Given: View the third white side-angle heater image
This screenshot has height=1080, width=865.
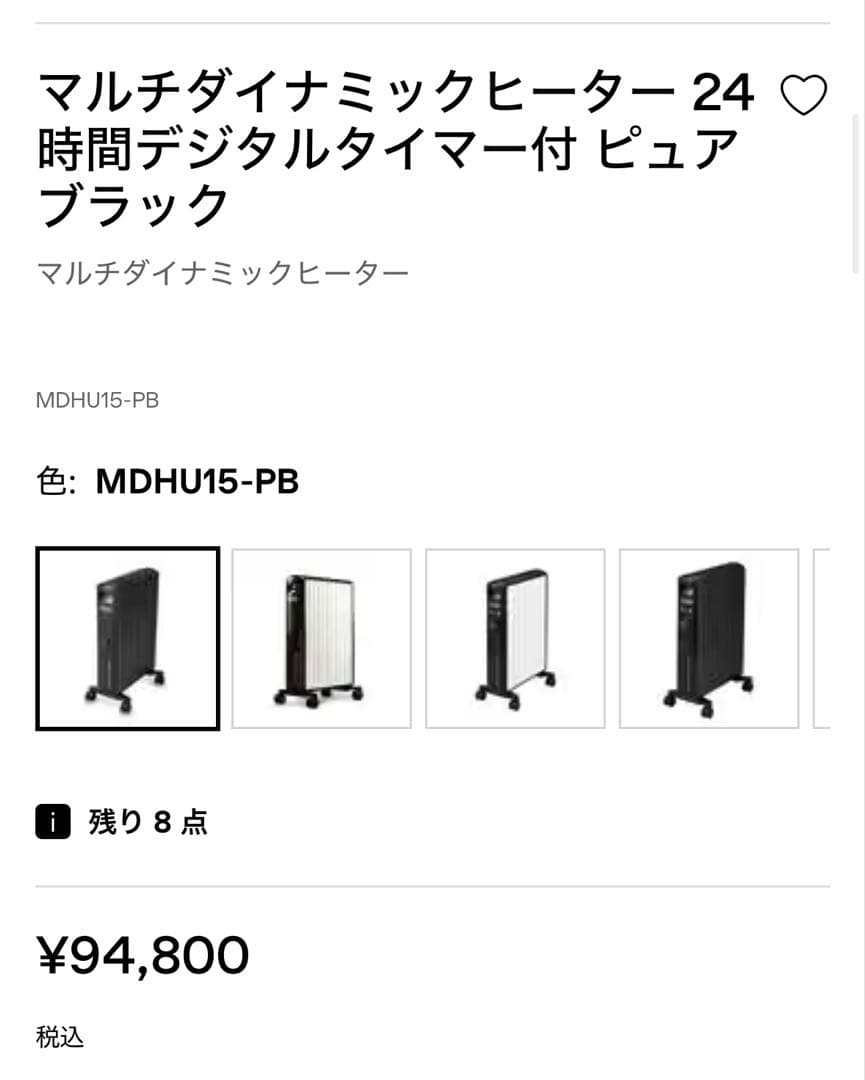Looking at the screenshot, I should click(x=515, y=638).
